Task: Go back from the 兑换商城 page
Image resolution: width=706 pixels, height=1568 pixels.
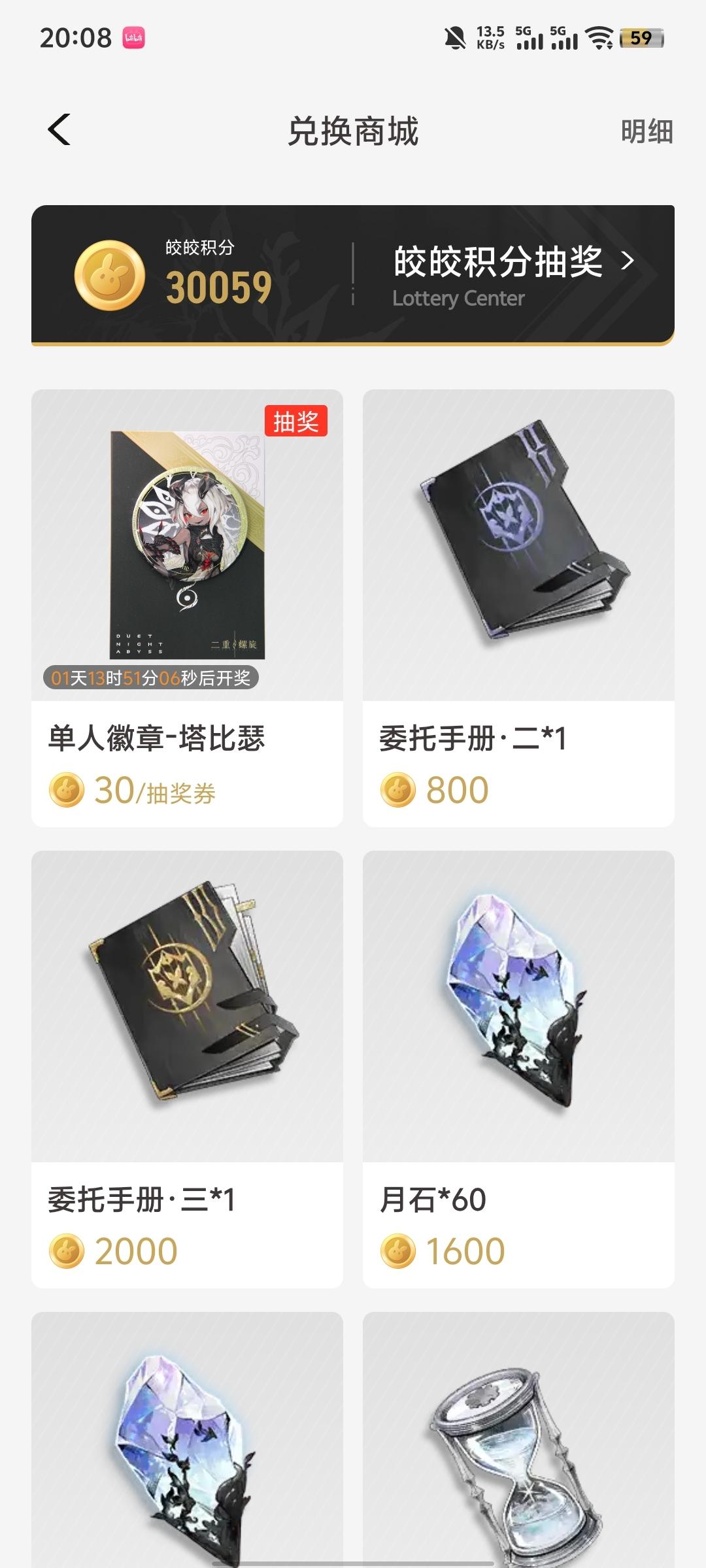Action: 59,130
